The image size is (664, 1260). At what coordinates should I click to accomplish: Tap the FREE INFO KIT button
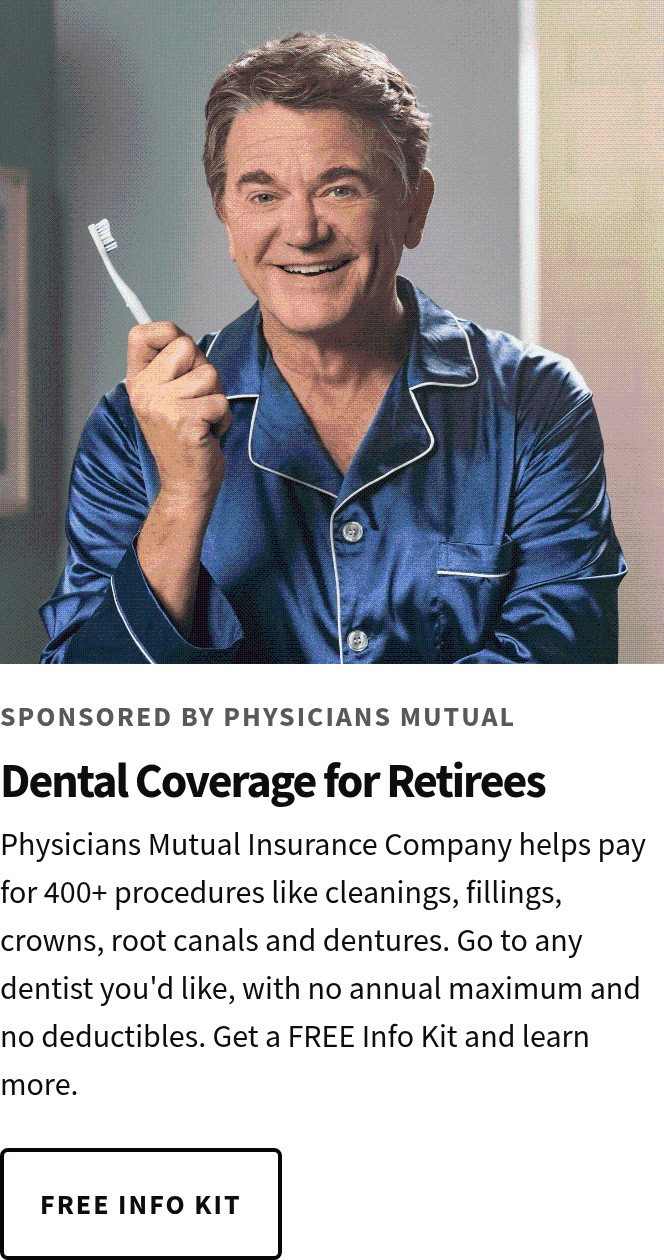click(140, 1204)
